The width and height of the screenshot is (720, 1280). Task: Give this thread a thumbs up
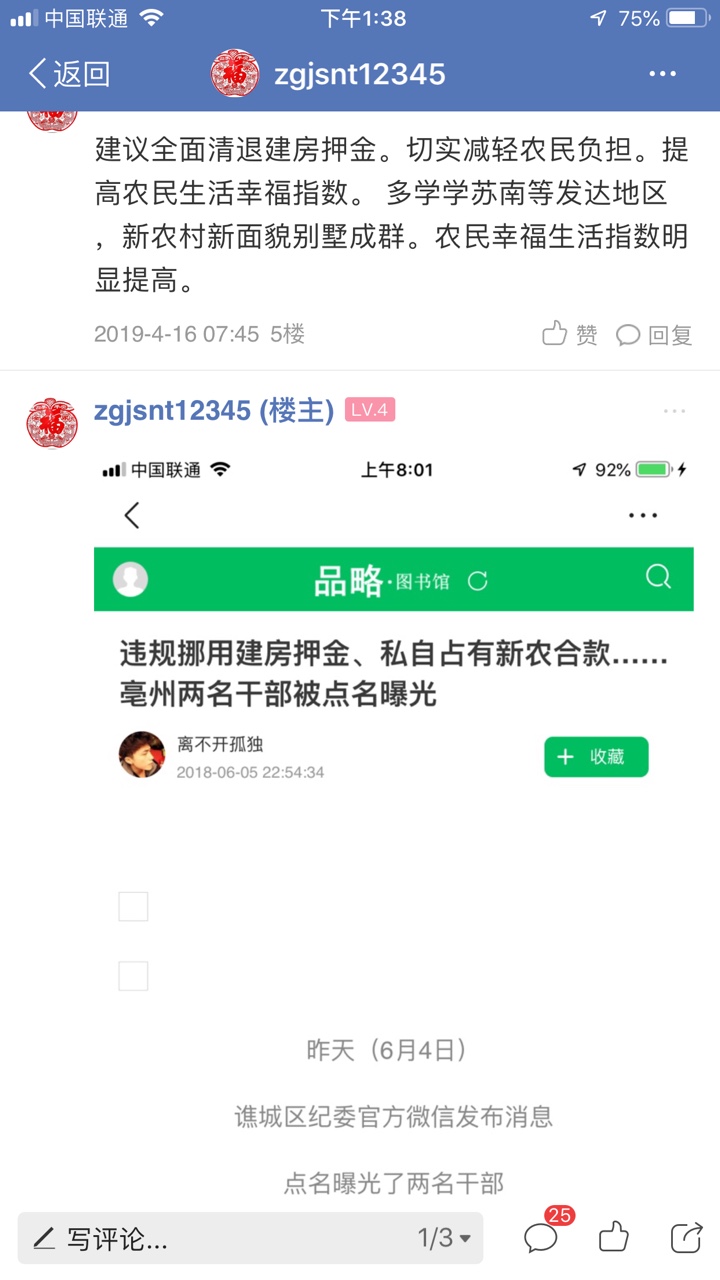pos(613,1237)
